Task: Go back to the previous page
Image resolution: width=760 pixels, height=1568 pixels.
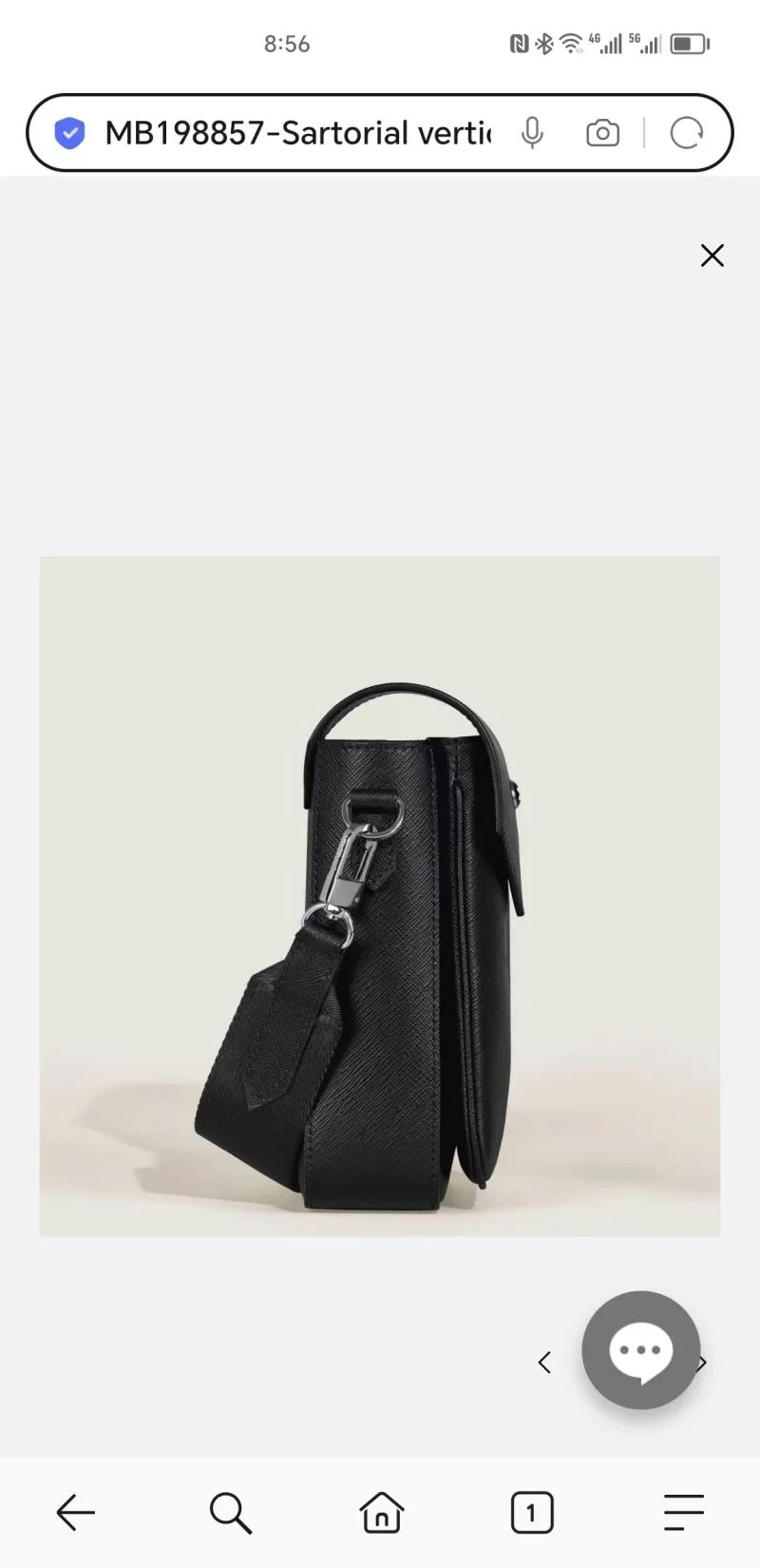Action: [76, 1512]
